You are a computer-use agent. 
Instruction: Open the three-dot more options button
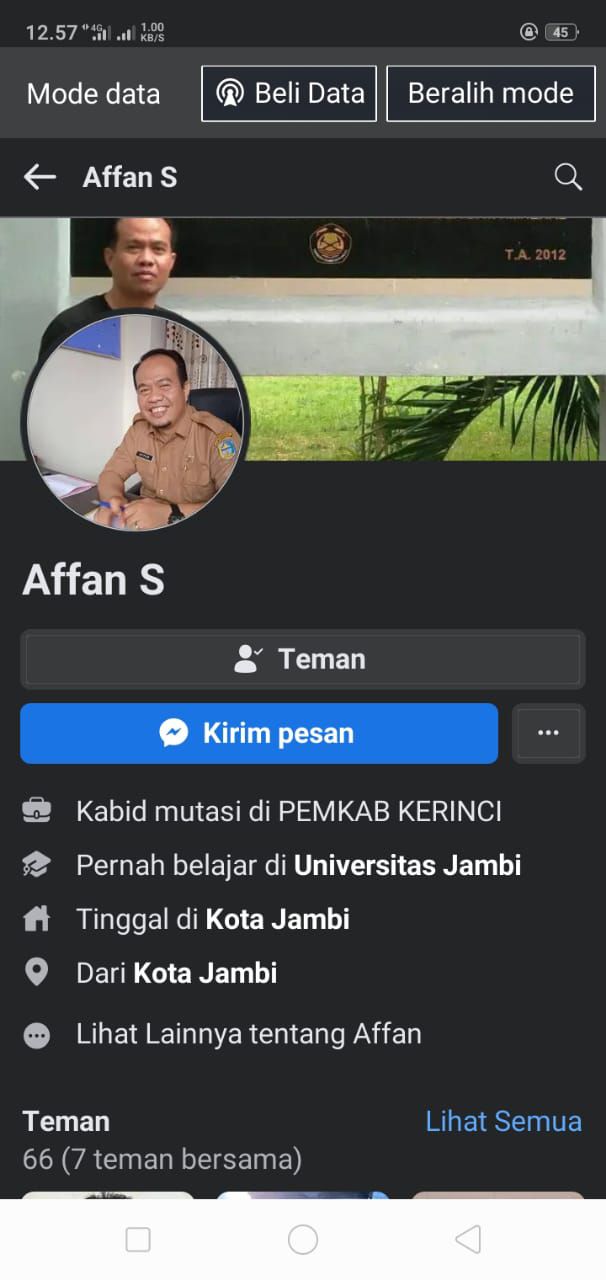click(x=548, y=733)
